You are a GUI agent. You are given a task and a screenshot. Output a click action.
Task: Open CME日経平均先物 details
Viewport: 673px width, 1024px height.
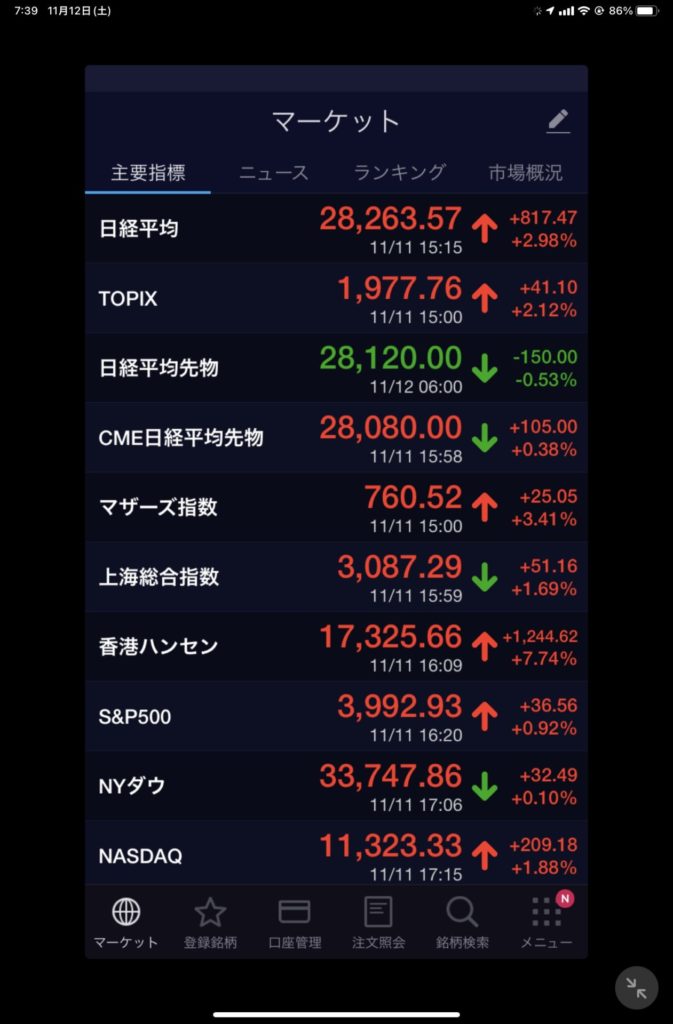pyautogui.click(x=336, y=437)
